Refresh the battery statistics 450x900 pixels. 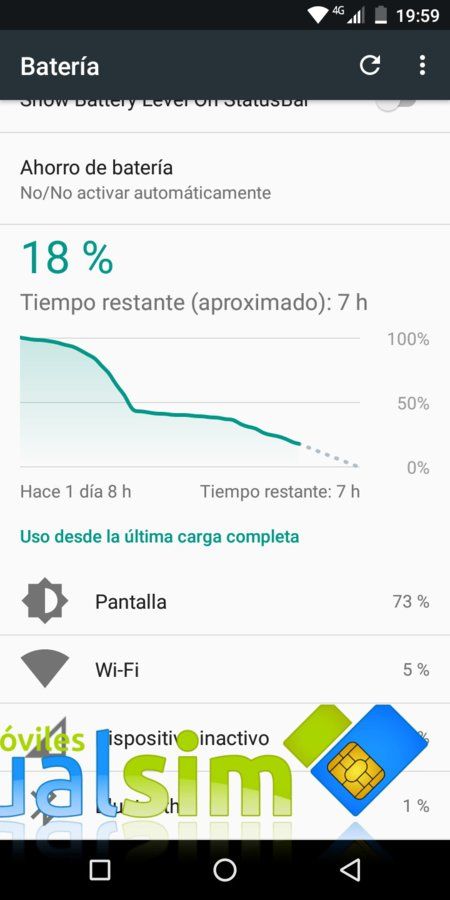(x=370, y=65)
